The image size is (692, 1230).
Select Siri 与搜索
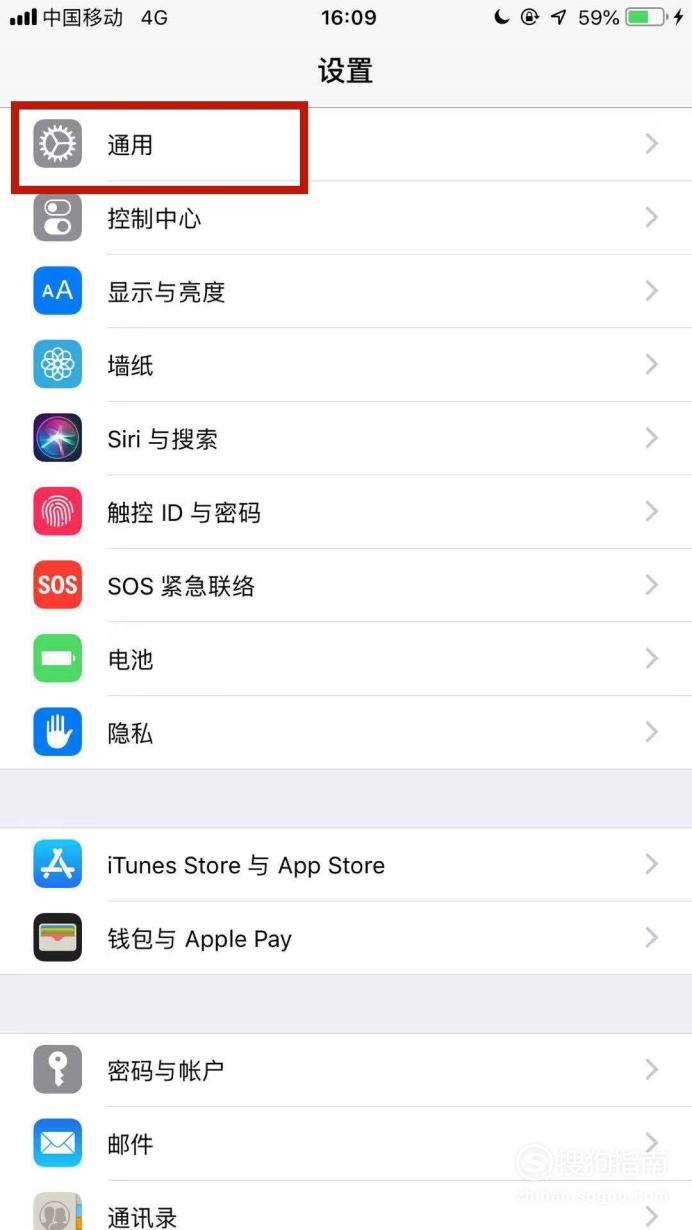coord(346,438)
